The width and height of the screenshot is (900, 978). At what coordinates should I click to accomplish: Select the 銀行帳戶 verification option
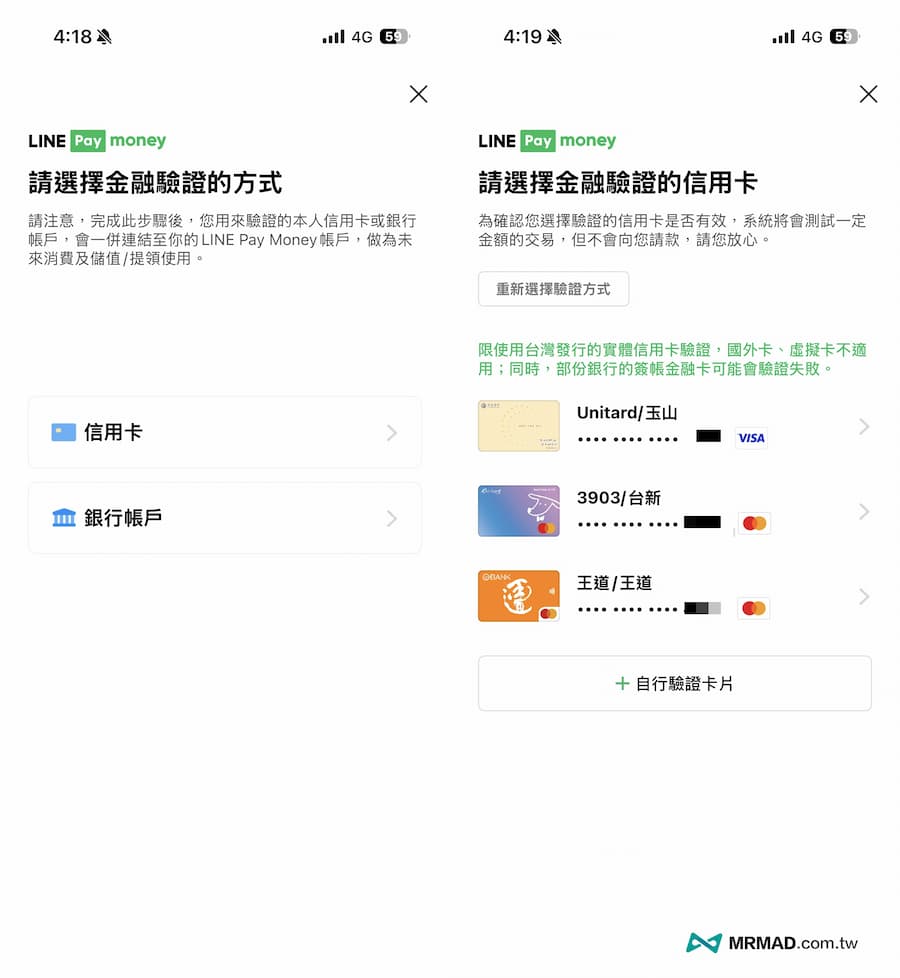(x=225, y=518)
